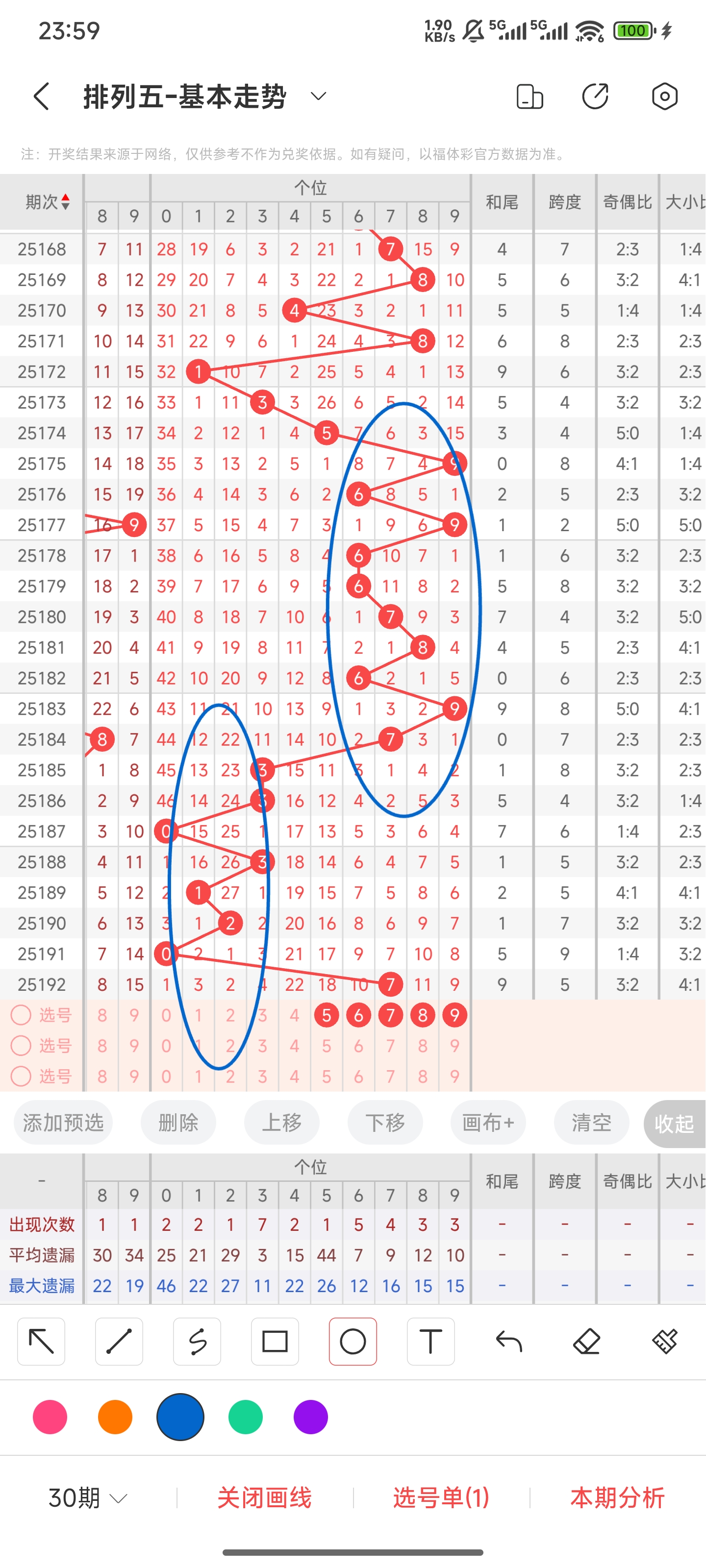Screen dimensions: 706x1568
Task: Tap 添加预选 button
Action: tap(63, 1123)
